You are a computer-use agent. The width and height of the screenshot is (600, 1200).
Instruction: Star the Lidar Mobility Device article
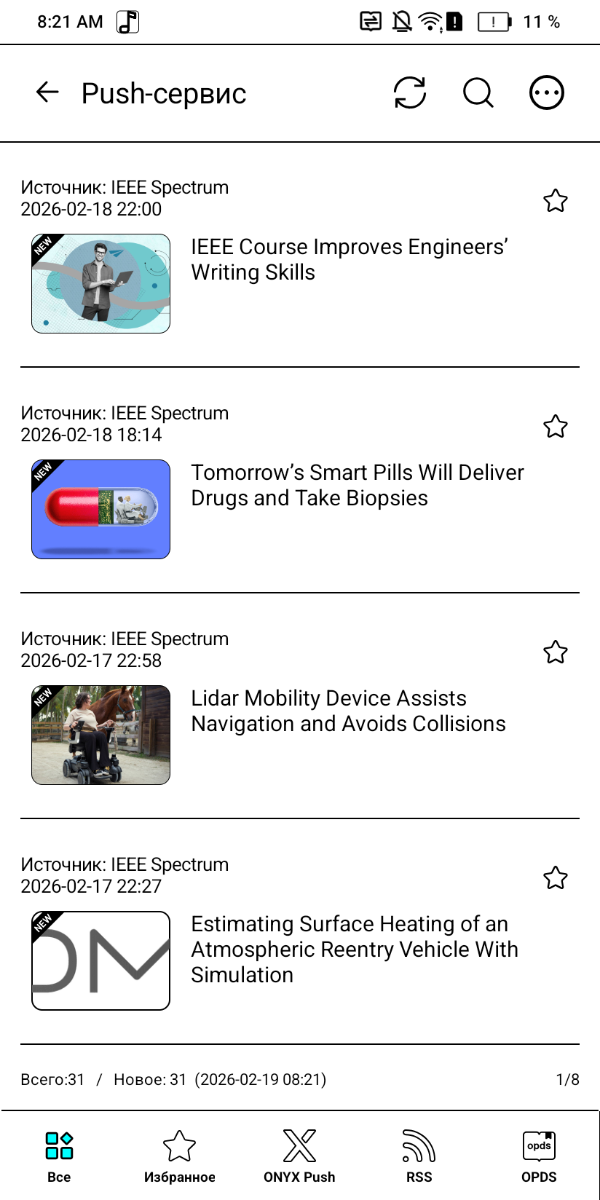(555, 653)
